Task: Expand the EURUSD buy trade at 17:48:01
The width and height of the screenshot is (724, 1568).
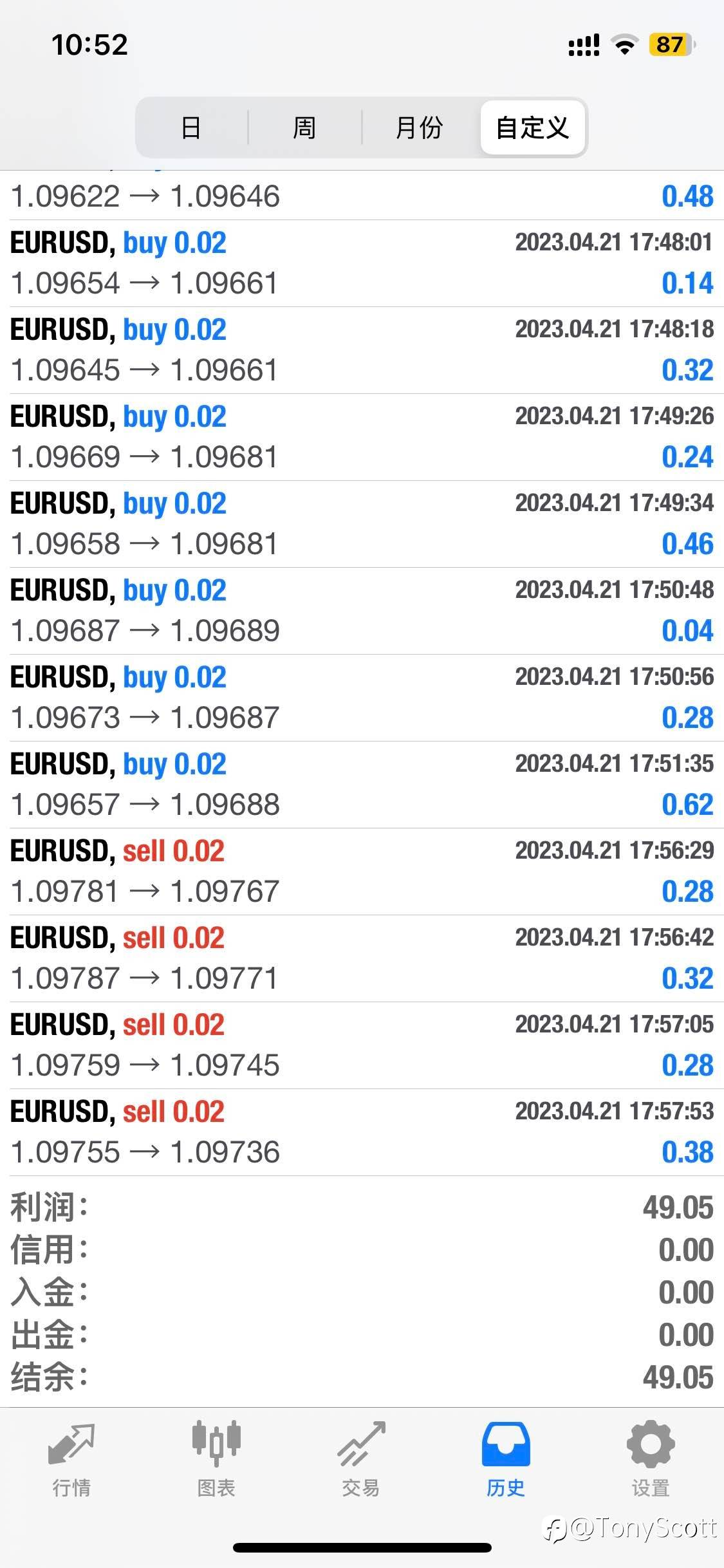Action: point(362,263)
